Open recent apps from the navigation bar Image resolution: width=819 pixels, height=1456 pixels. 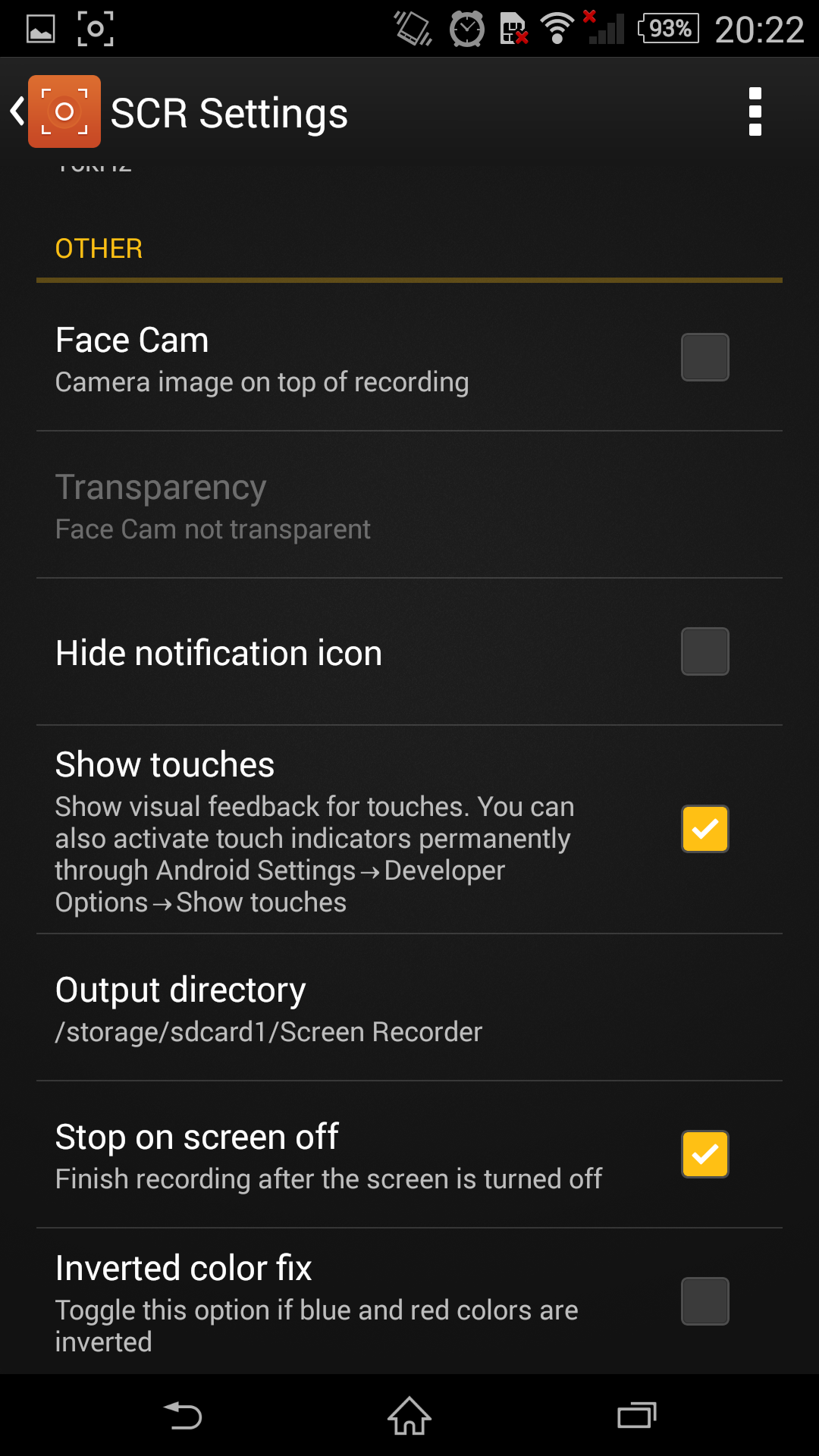coord(636,1416)
